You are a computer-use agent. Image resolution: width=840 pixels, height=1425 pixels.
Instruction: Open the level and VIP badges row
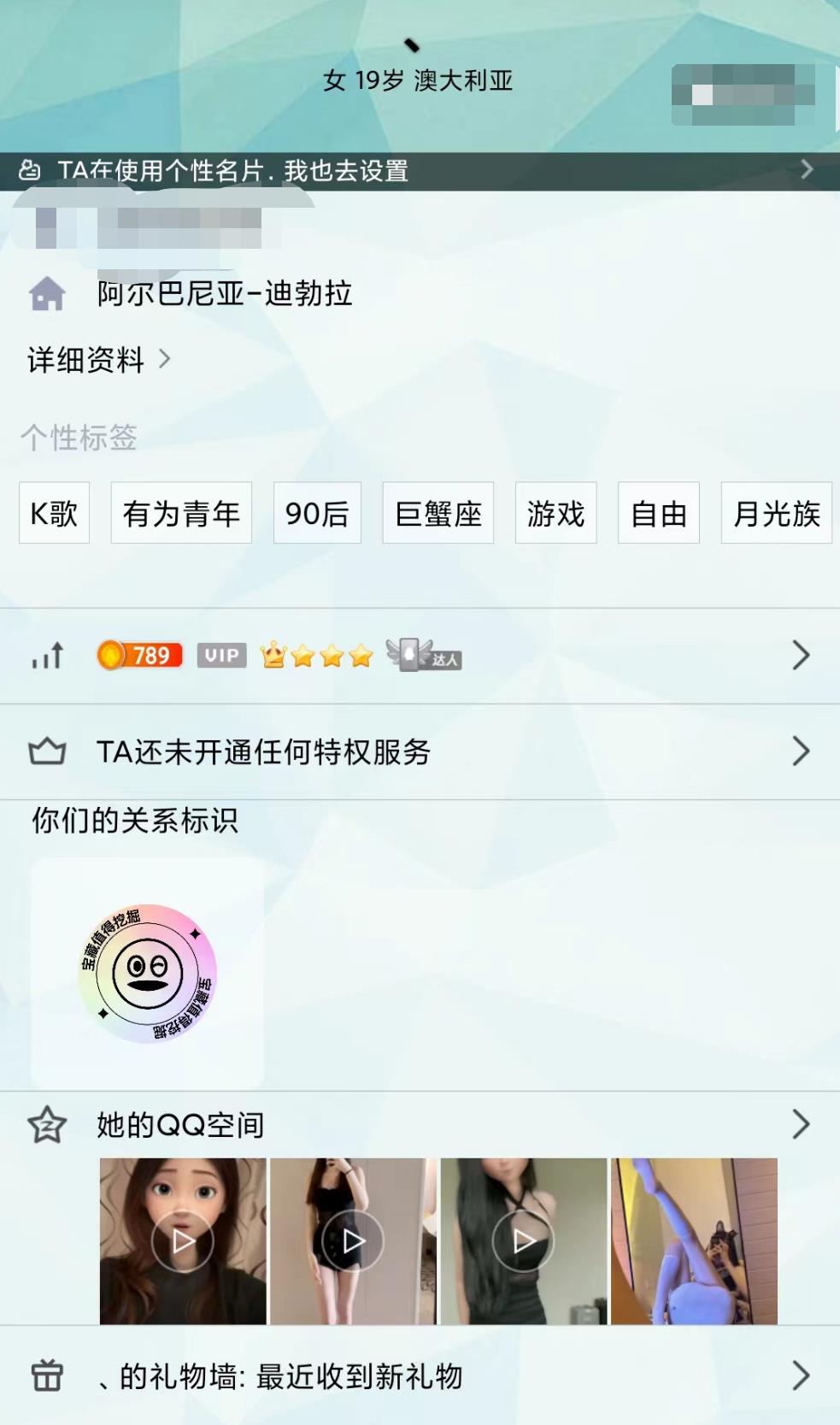(419, 656)
